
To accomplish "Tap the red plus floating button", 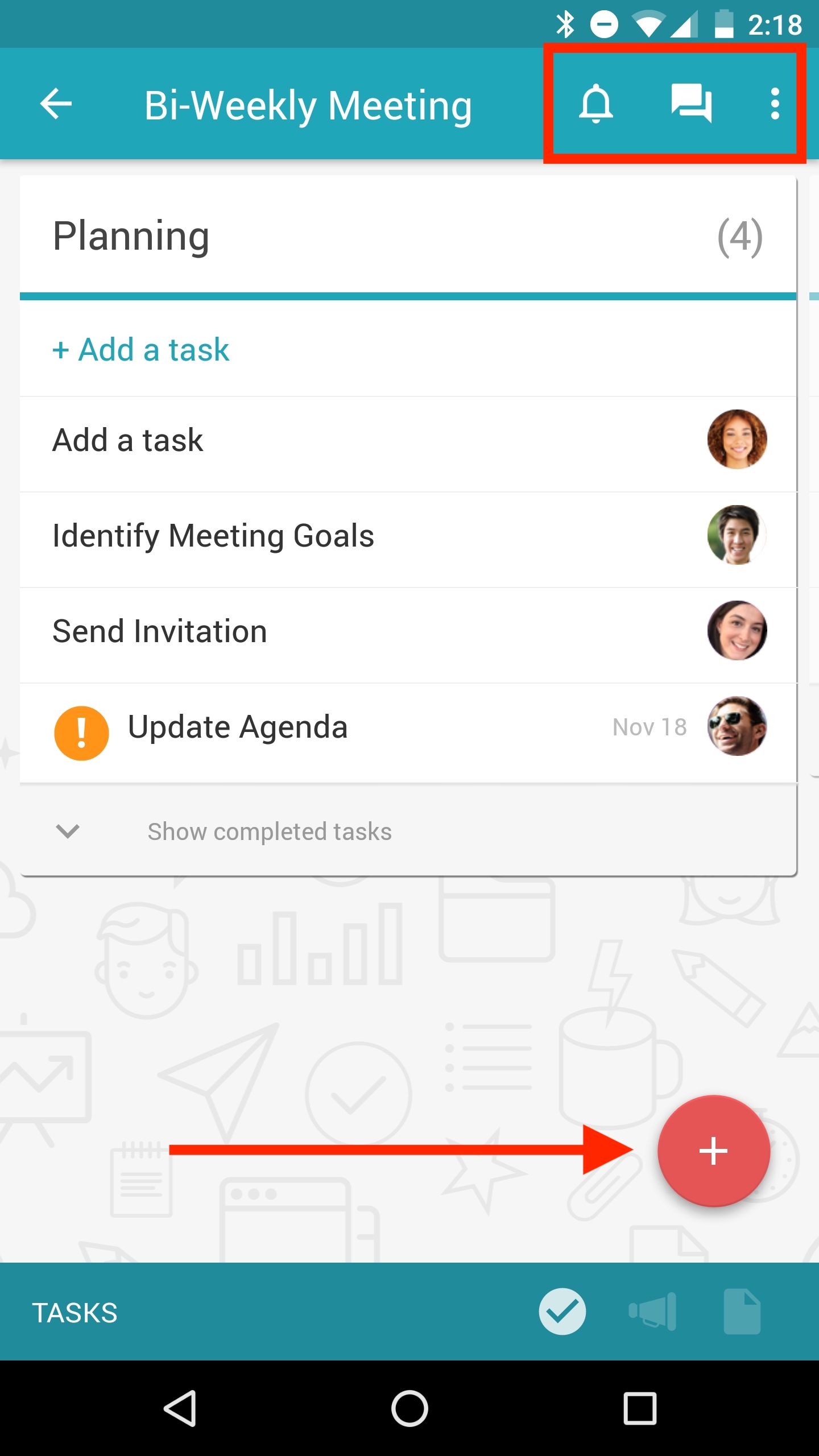I will click(x=713, y=1151).
